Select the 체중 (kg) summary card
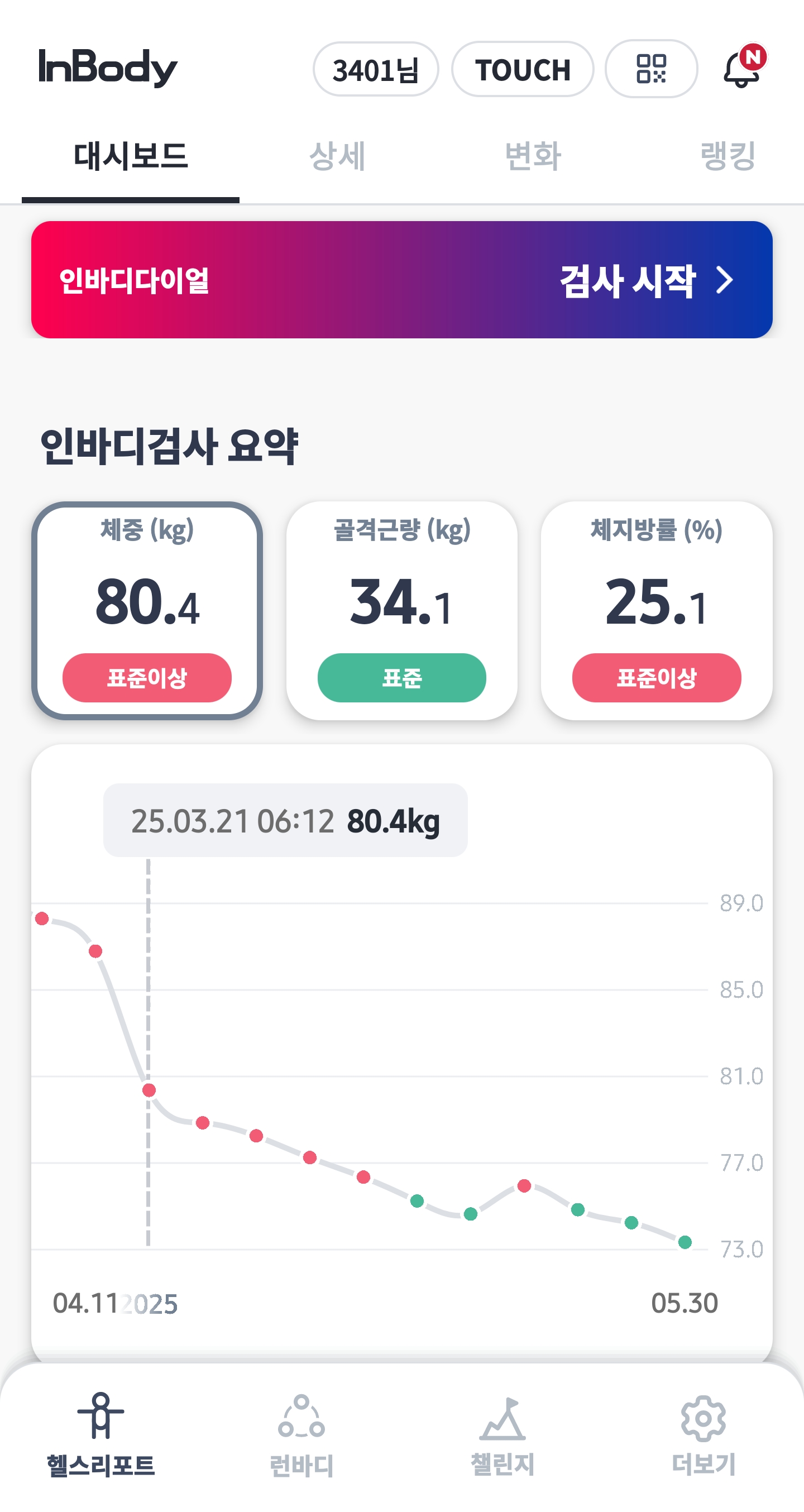This screenshot has height=1512, width=804. click(147, 610)
